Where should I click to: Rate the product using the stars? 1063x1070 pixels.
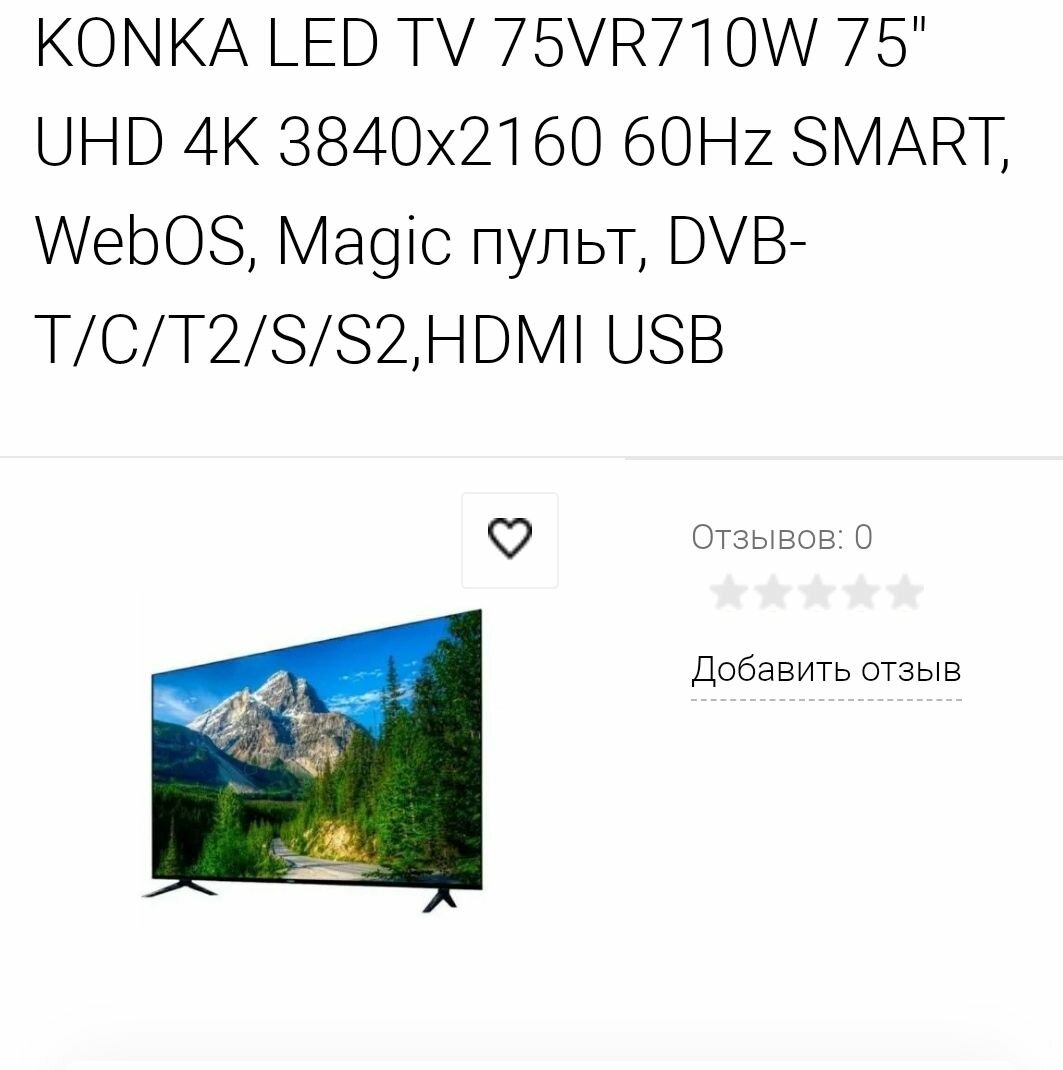pyautogui.click(x=816, y=593)
